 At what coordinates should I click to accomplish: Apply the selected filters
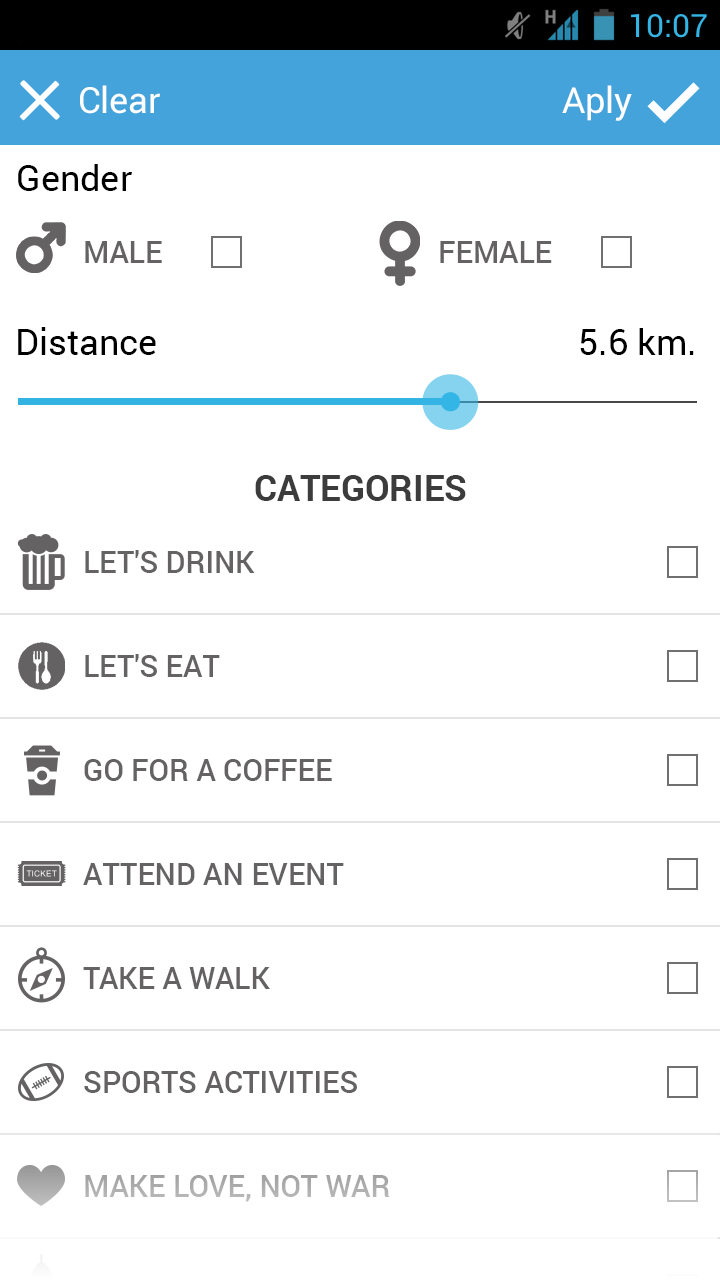click(630, 101)
